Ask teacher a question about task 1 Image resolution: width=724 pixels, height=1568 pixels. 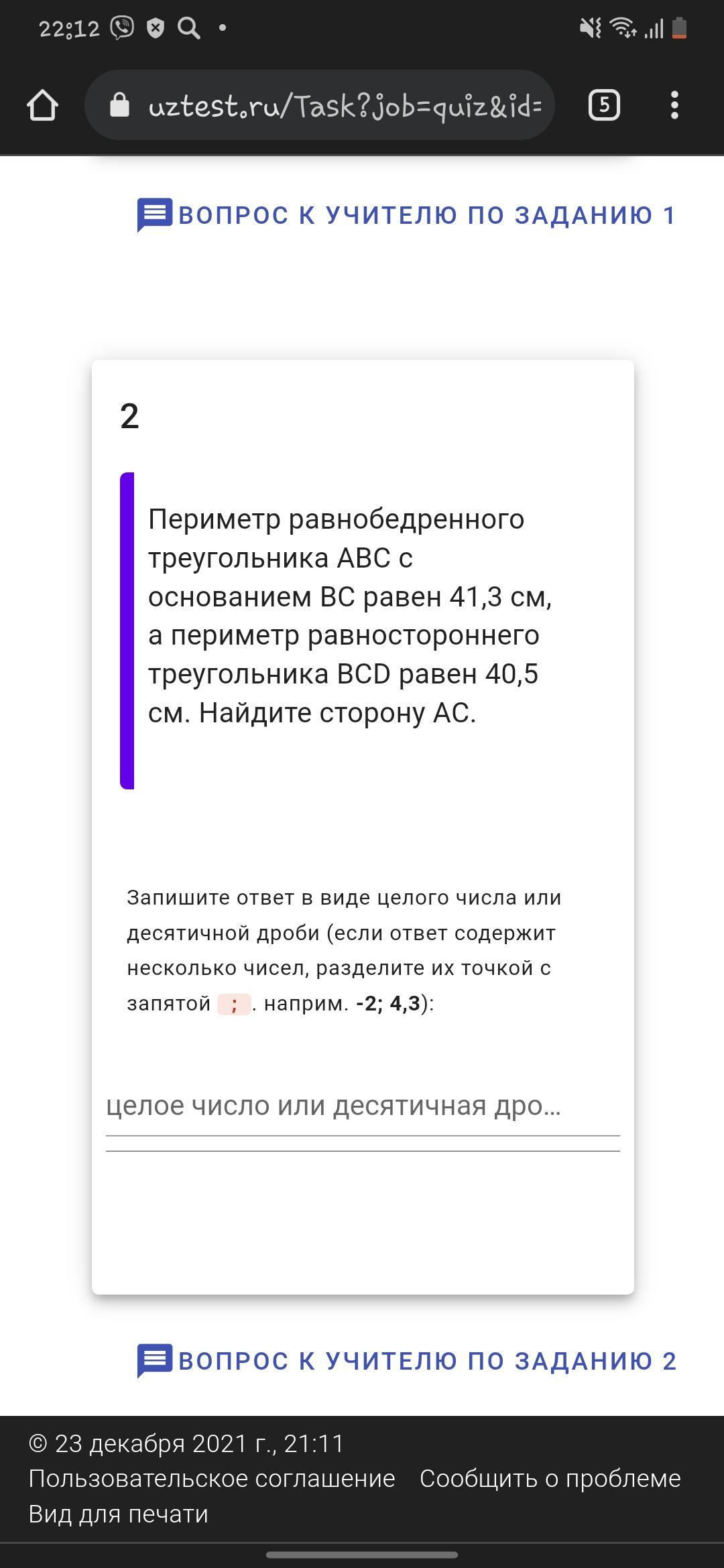(x=407, y=215)
